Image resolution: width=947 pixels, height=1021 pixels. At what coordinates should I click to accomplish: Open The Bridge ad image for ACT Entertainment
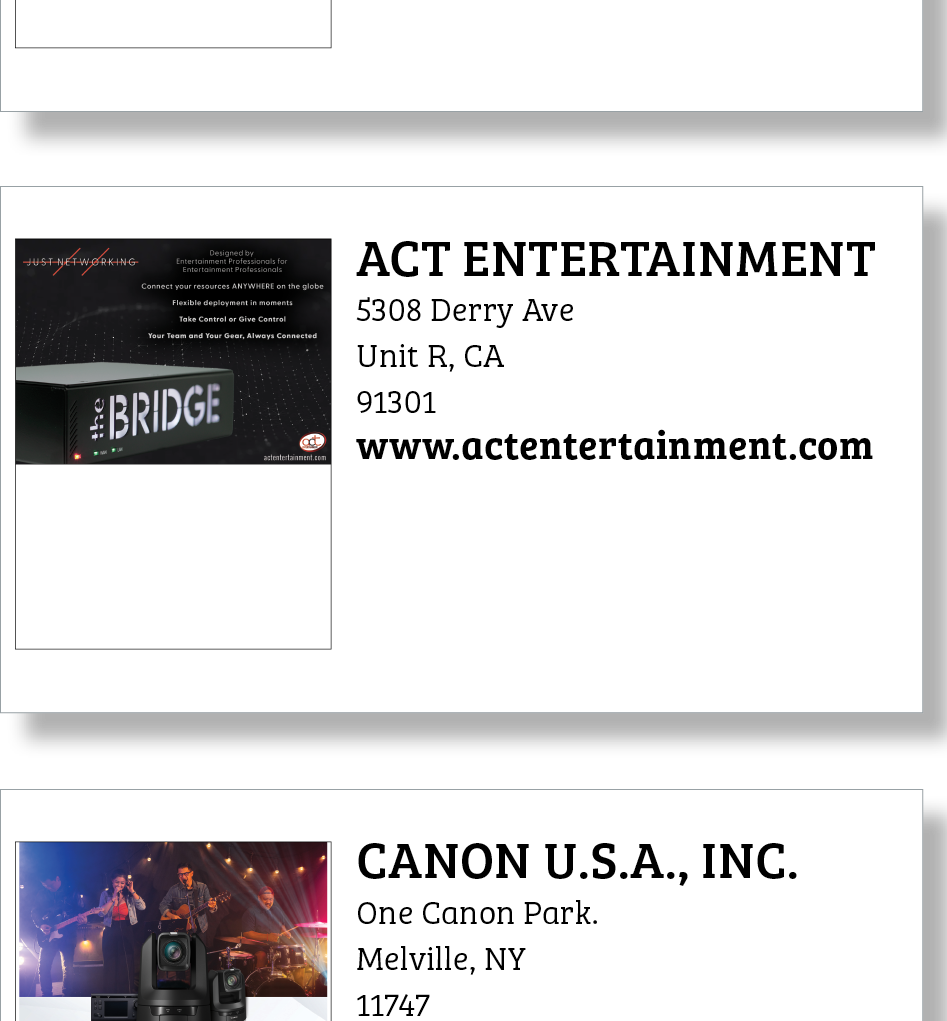pos(173,351)
